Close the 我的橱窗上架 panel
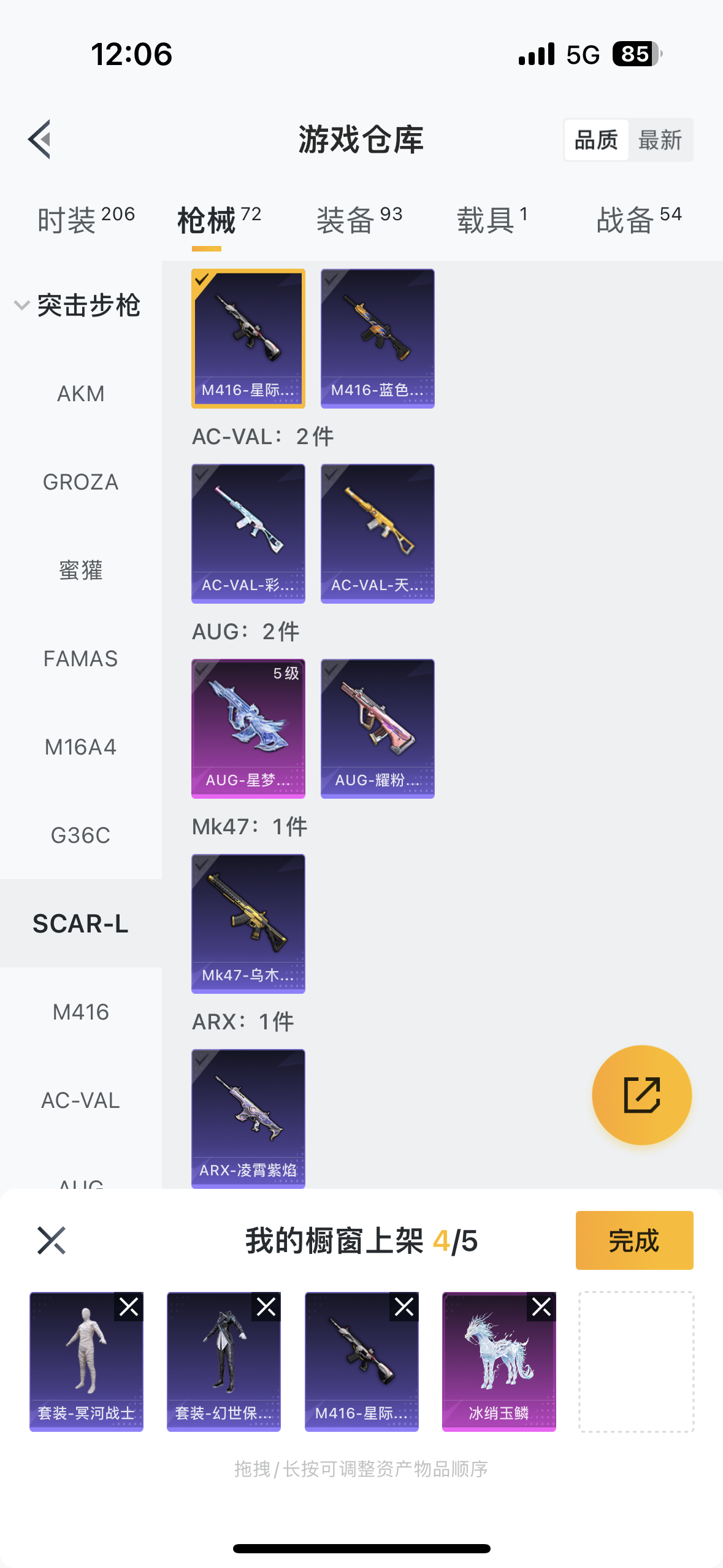Image resolution: width=723 pixels, height=1568 pixels. (52, 1240)
